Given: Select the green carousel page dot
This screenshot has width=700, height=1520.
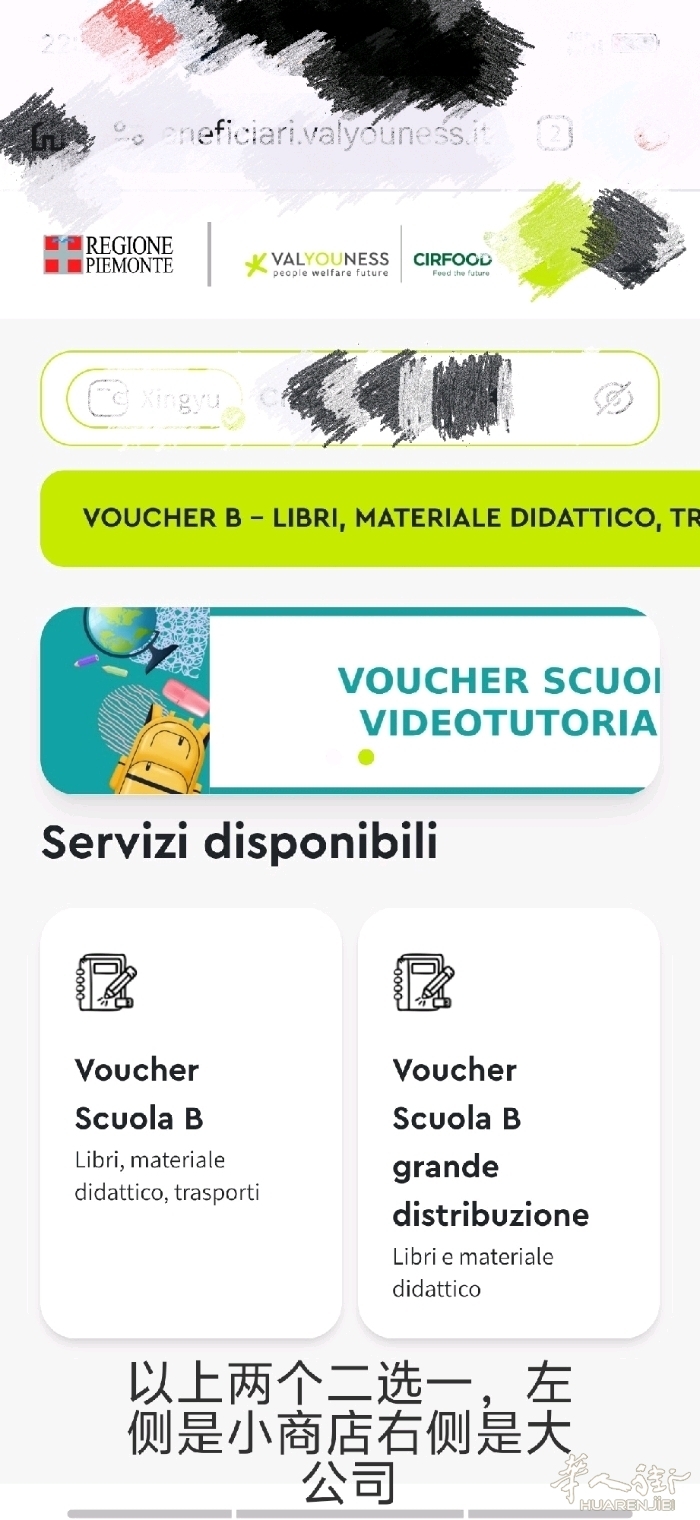Looking at the screenshot, I should coord(366,757).
